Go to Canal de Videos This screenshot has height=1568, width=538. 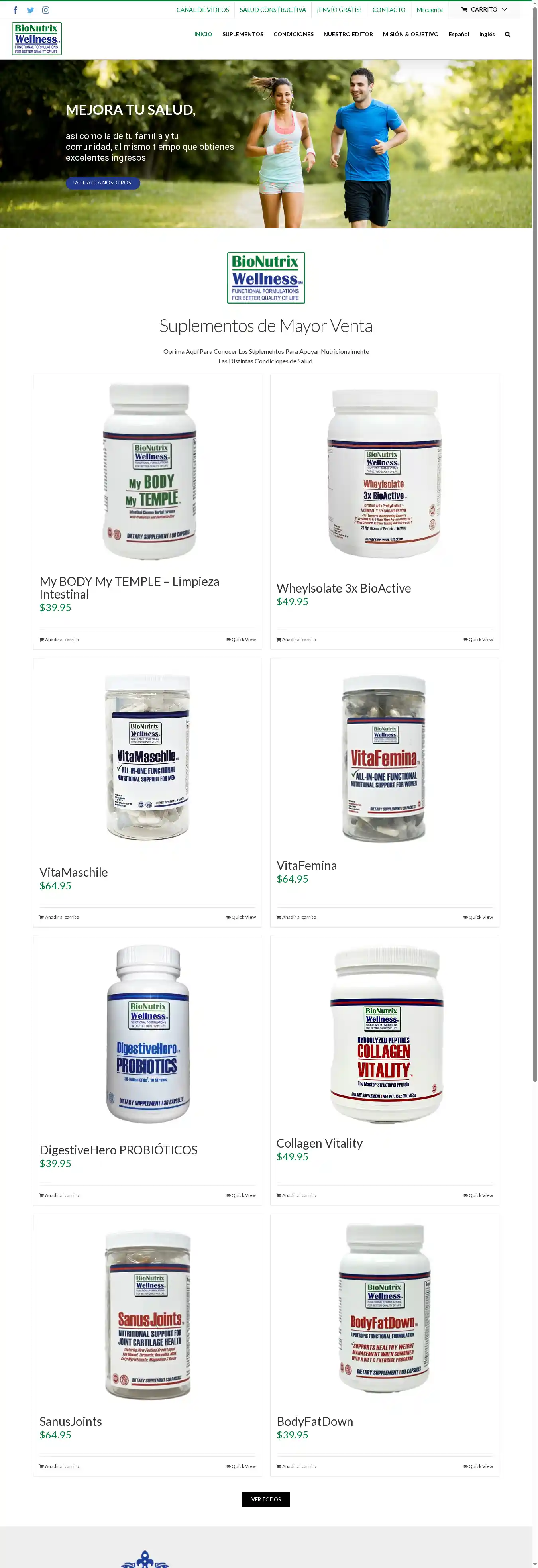(203, 10)
